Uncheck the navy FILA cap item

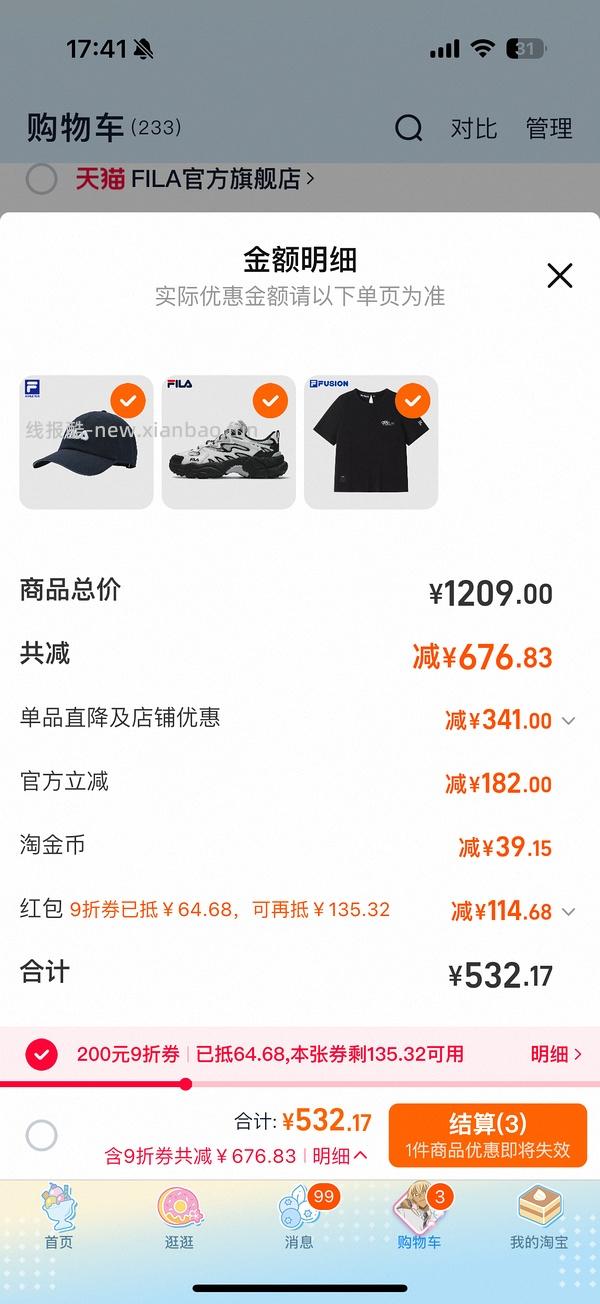(127, 401)
